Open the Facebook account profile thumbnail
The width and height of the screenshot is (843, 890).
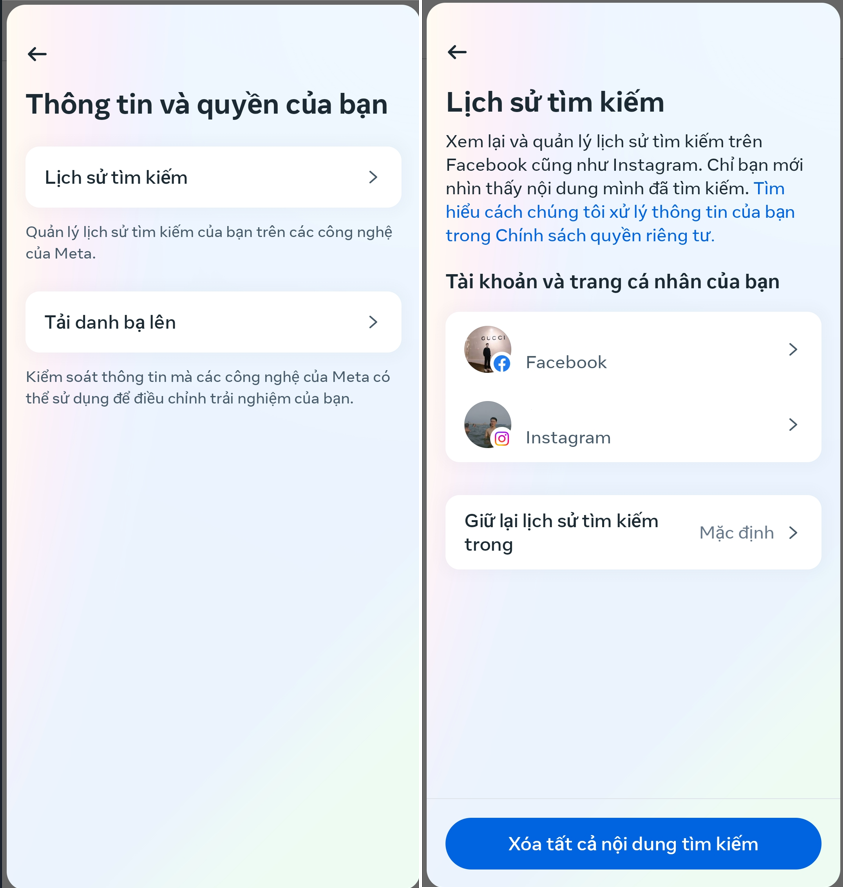[x=487, y=350]
